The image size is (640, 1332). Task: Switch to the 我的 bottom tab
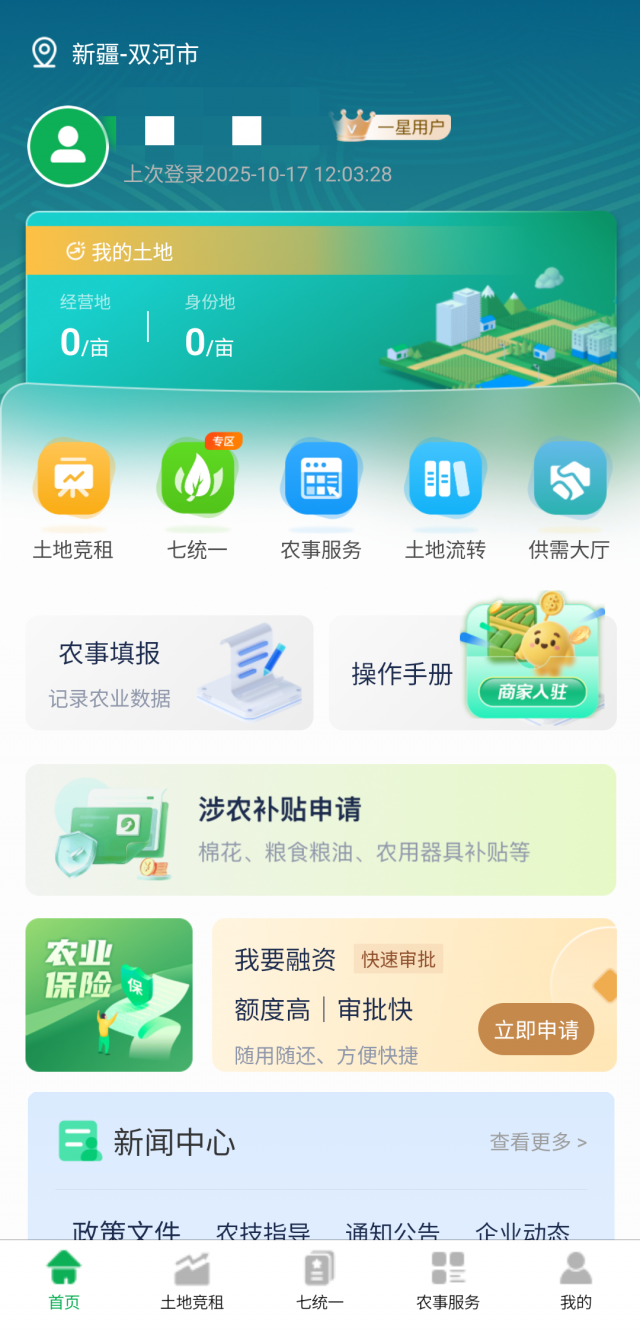(x=576, y=1280)
